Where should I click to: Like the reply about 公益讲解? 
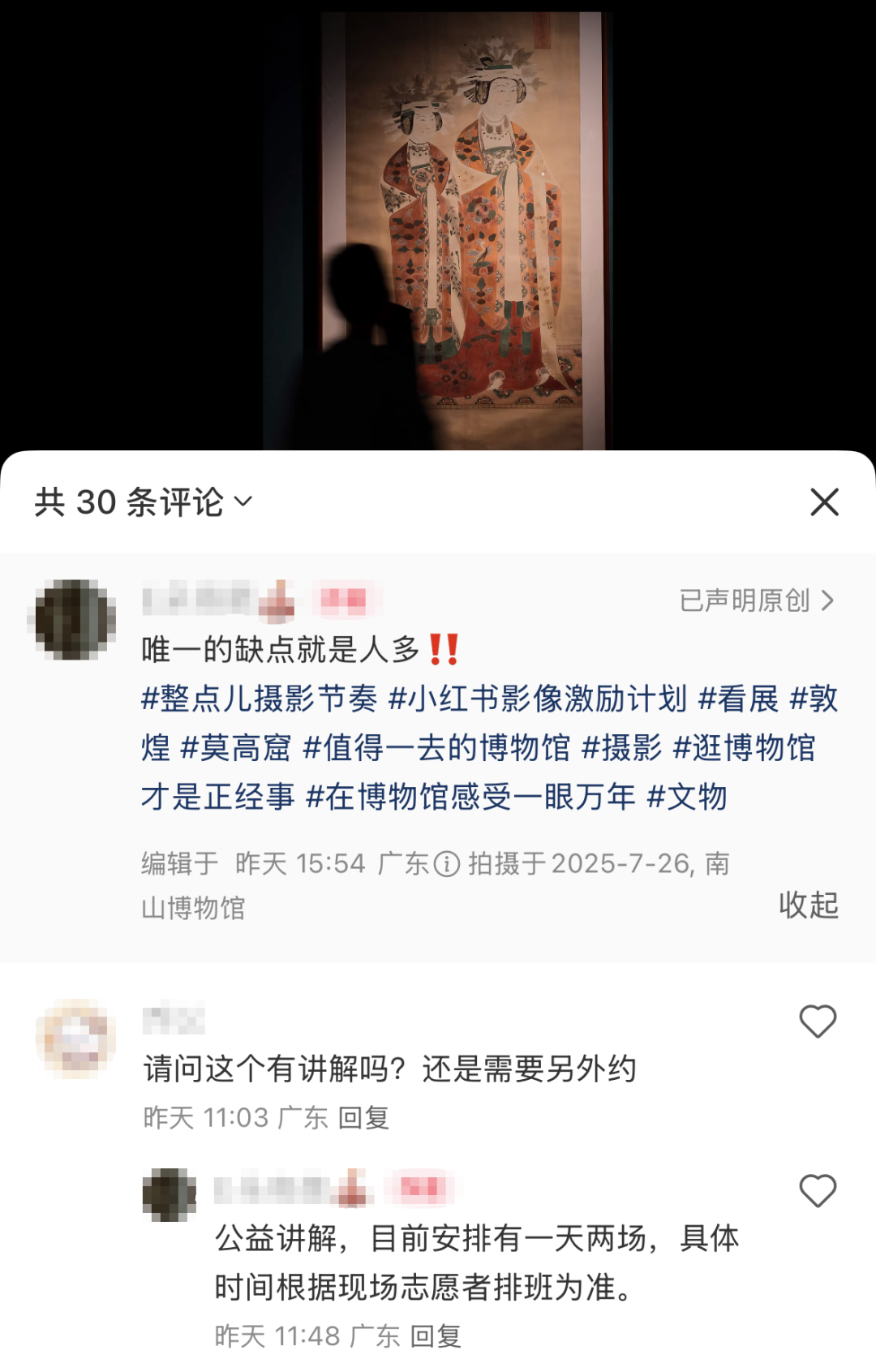817,1191
